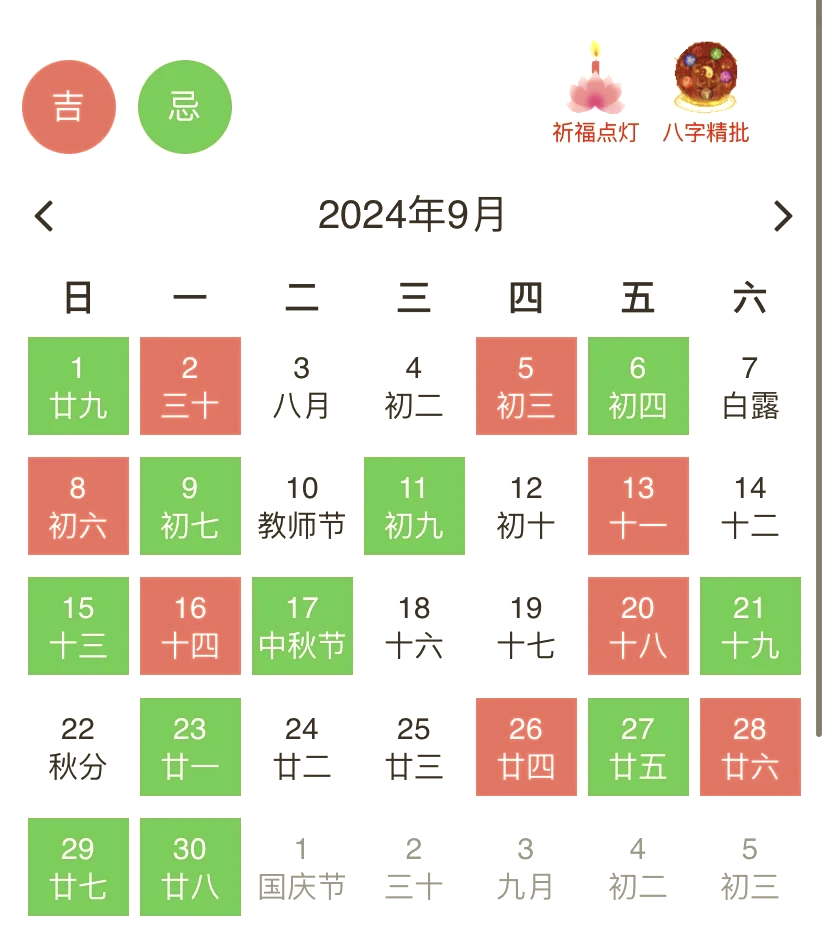Select the red cell September 2 三十
The width and height of the screenshot is (828, 927).
190,386
